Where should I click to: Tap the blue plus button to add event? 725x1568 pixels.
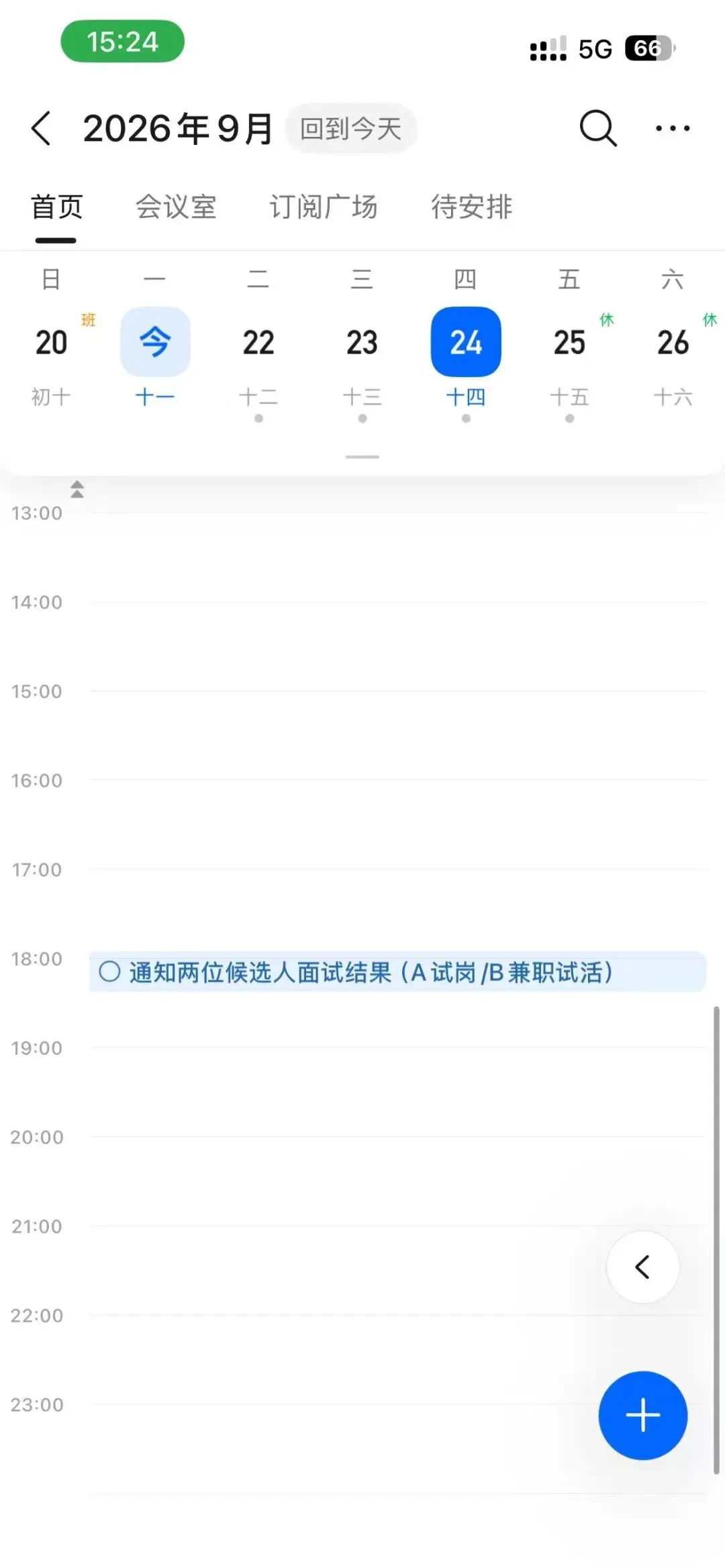point(642,1415)
